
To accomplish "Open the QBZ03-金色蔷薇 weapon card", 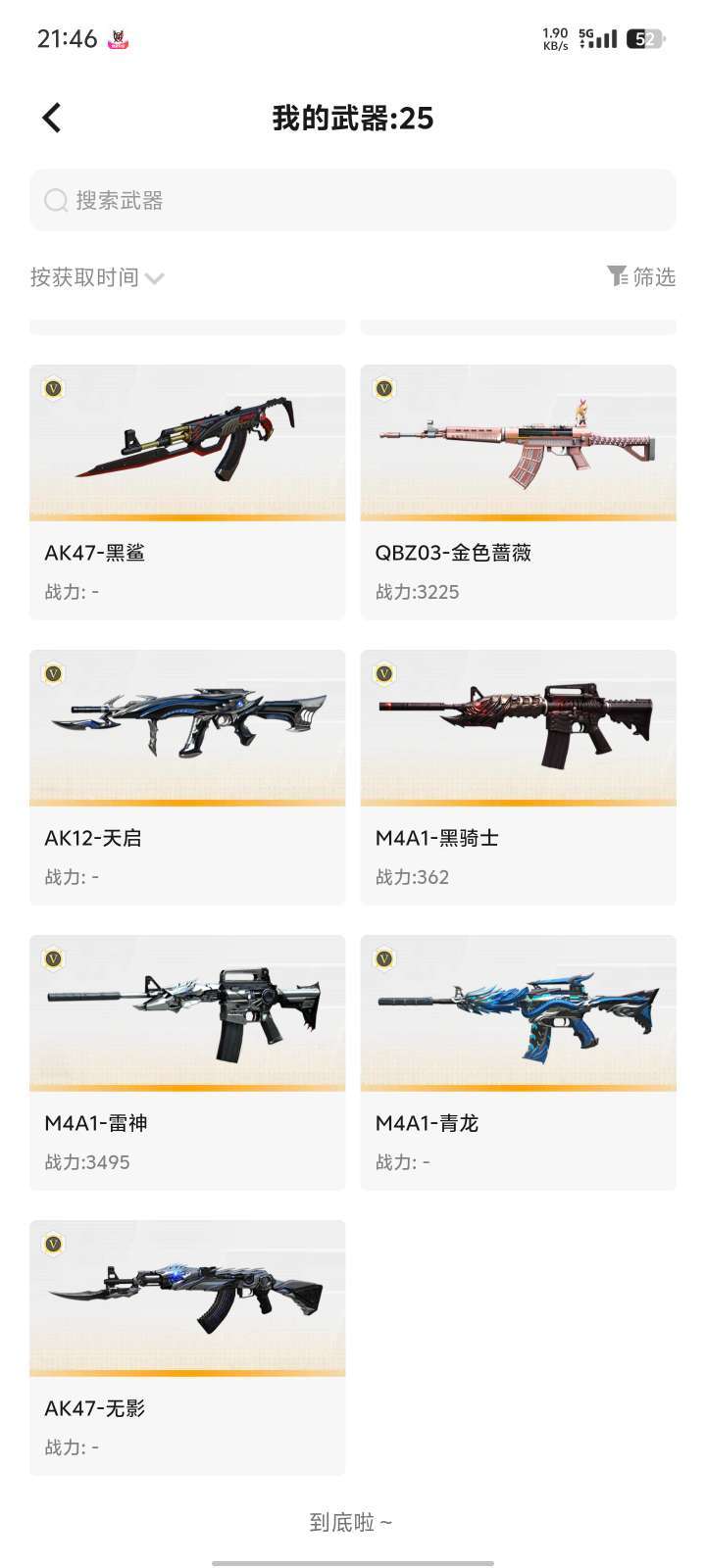I will (519, 492).
